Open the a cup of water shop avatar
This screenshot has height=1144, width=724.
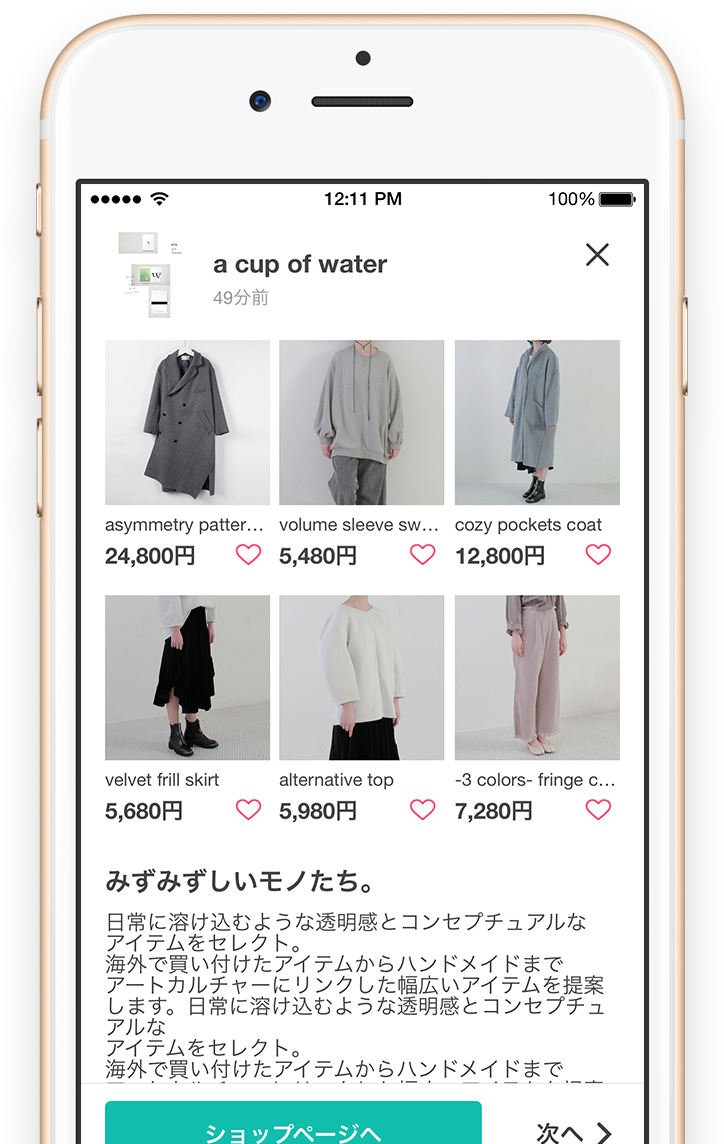(x=148, y=274)
